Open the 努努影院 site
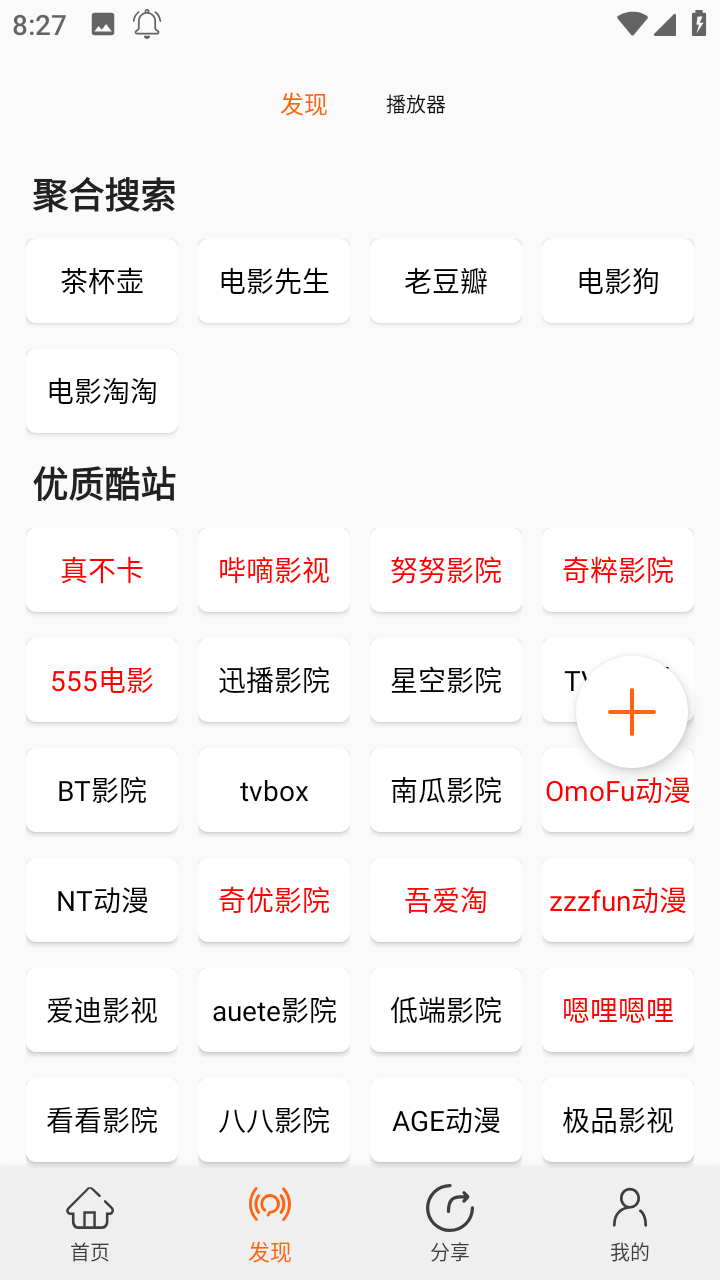Screen dimensions: 720x1280 tap(446, 570)
